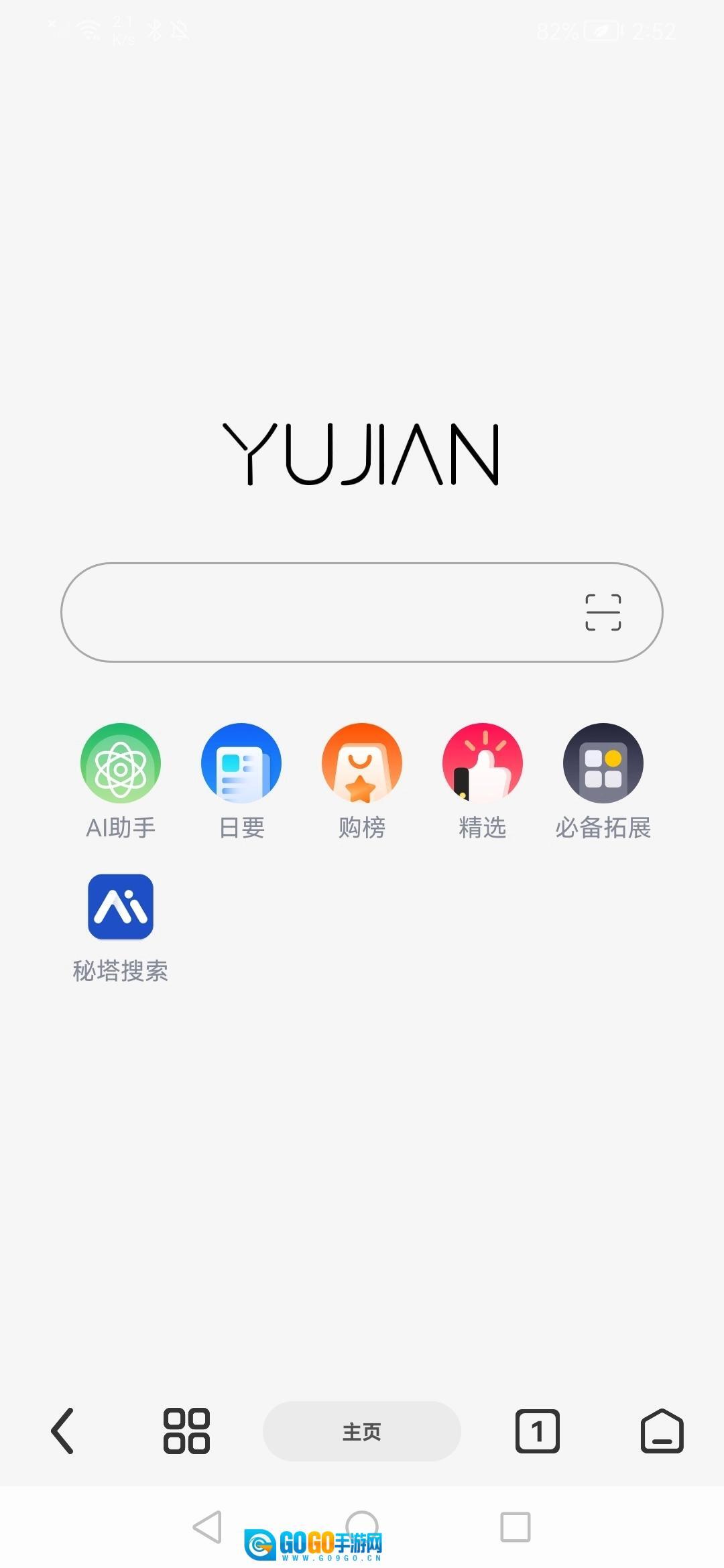
Task: Go back with the browser back arrow
Action: 62,1431
